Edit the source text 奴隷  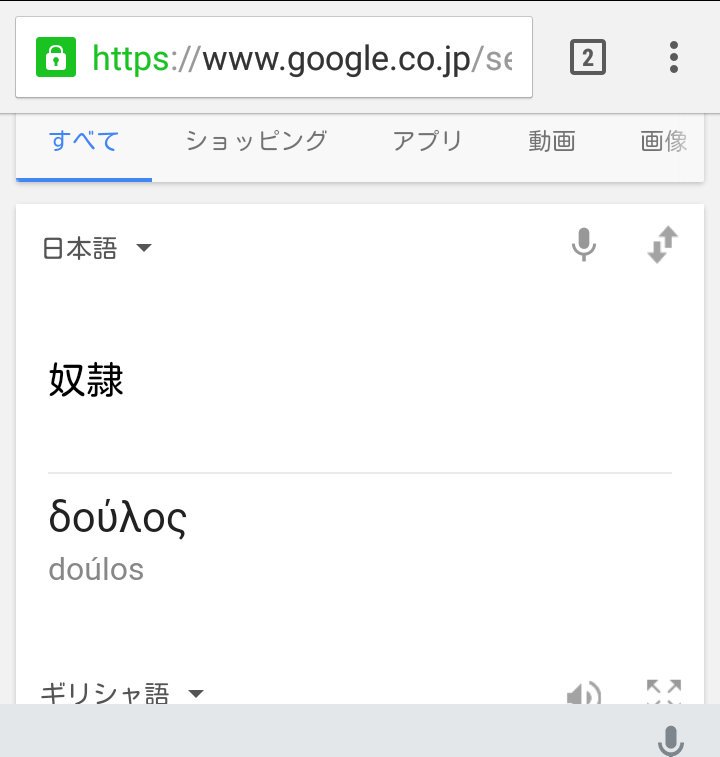point(86,381)
